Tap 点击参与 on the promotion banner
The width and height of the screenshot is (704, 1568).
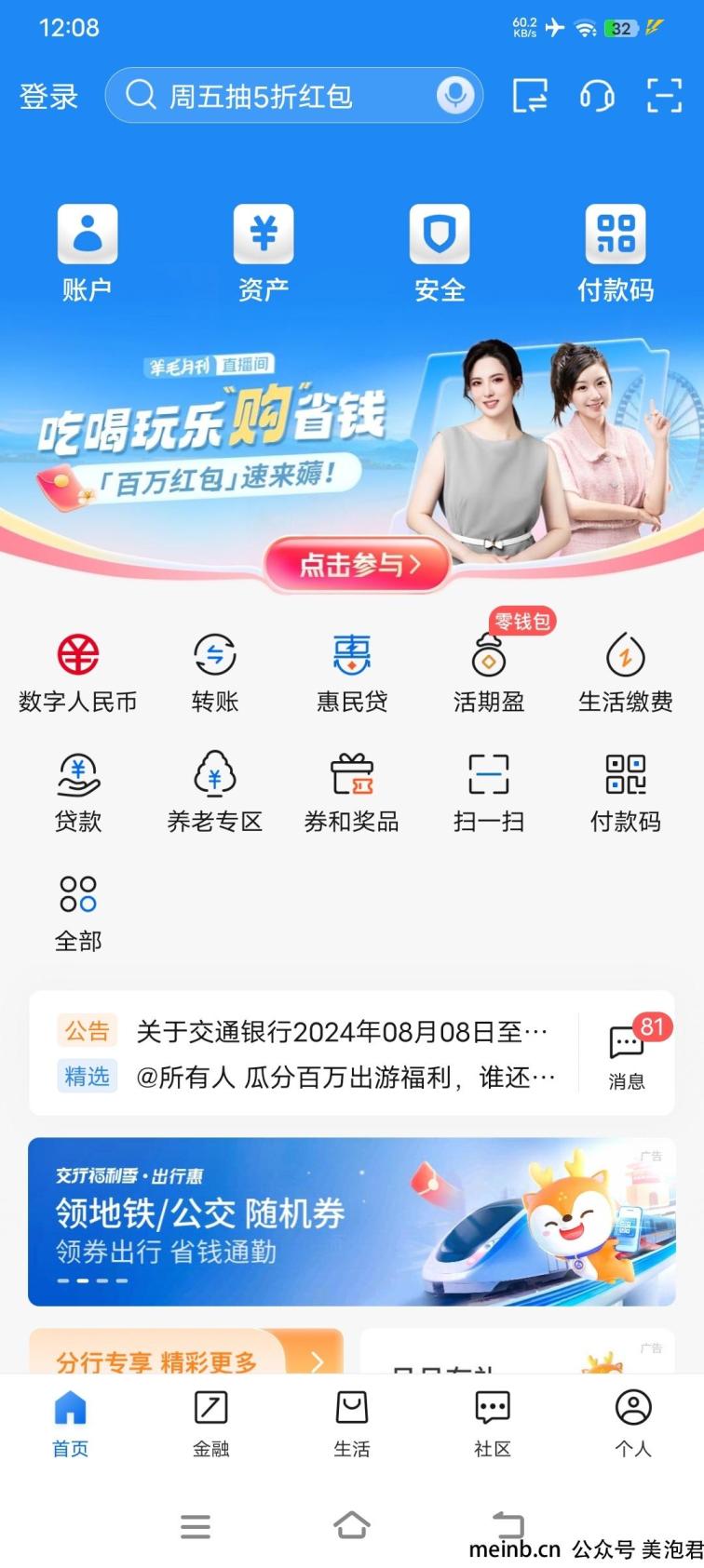click(x=359, y=564)
